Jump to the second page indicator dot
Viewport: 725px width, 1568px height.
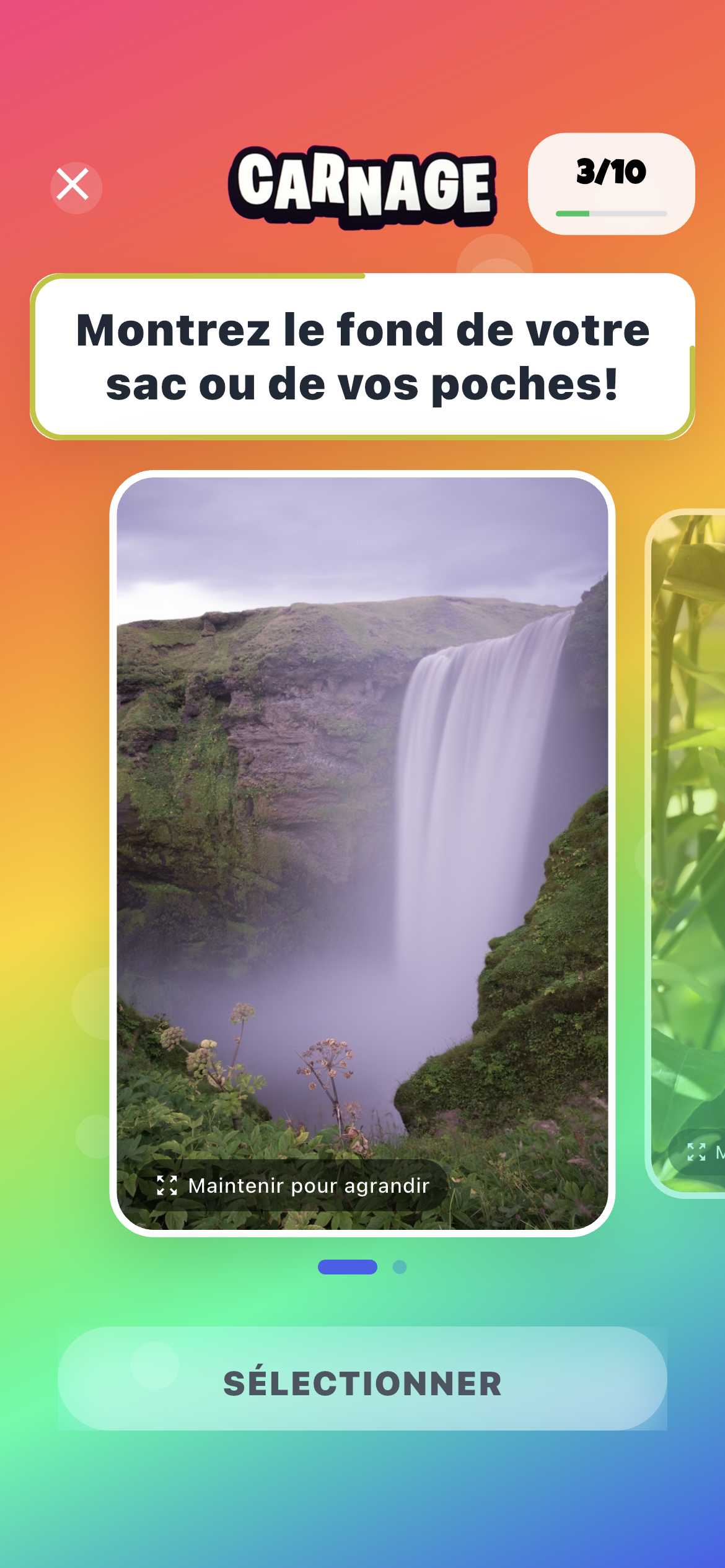pos(400,1267)
